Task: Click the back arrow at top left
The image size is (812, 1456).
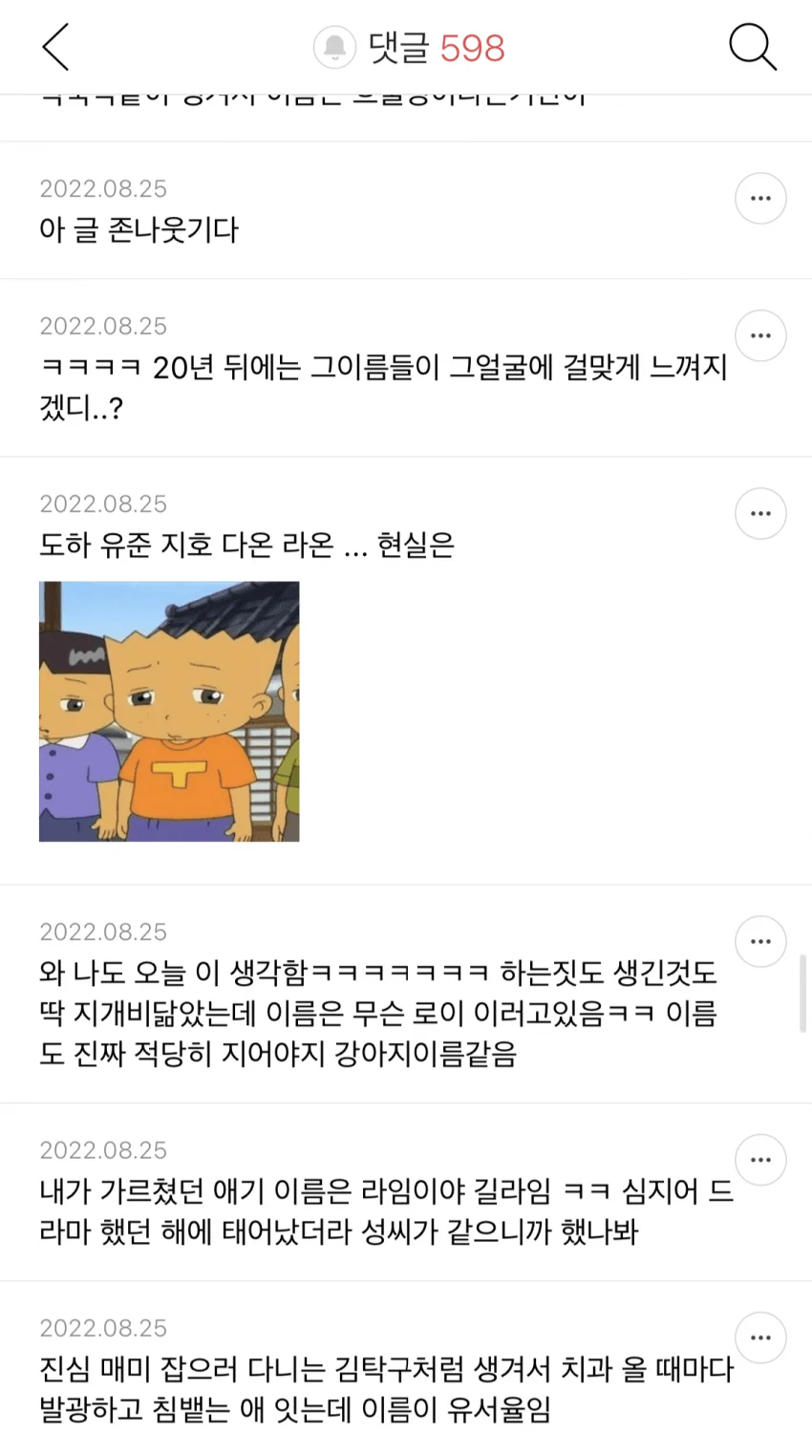Action: pyautogui.click(x=54, y=48)
